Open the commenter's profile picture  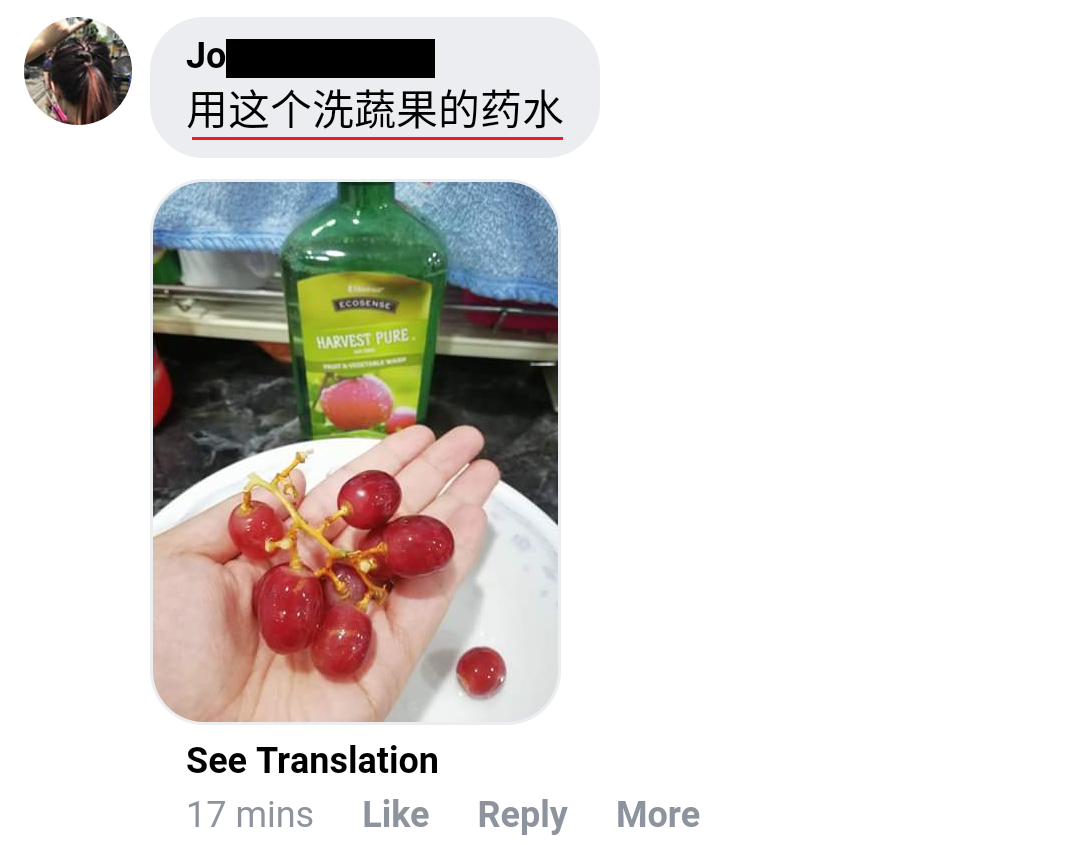pyautogui.click(x=78, y=71)
